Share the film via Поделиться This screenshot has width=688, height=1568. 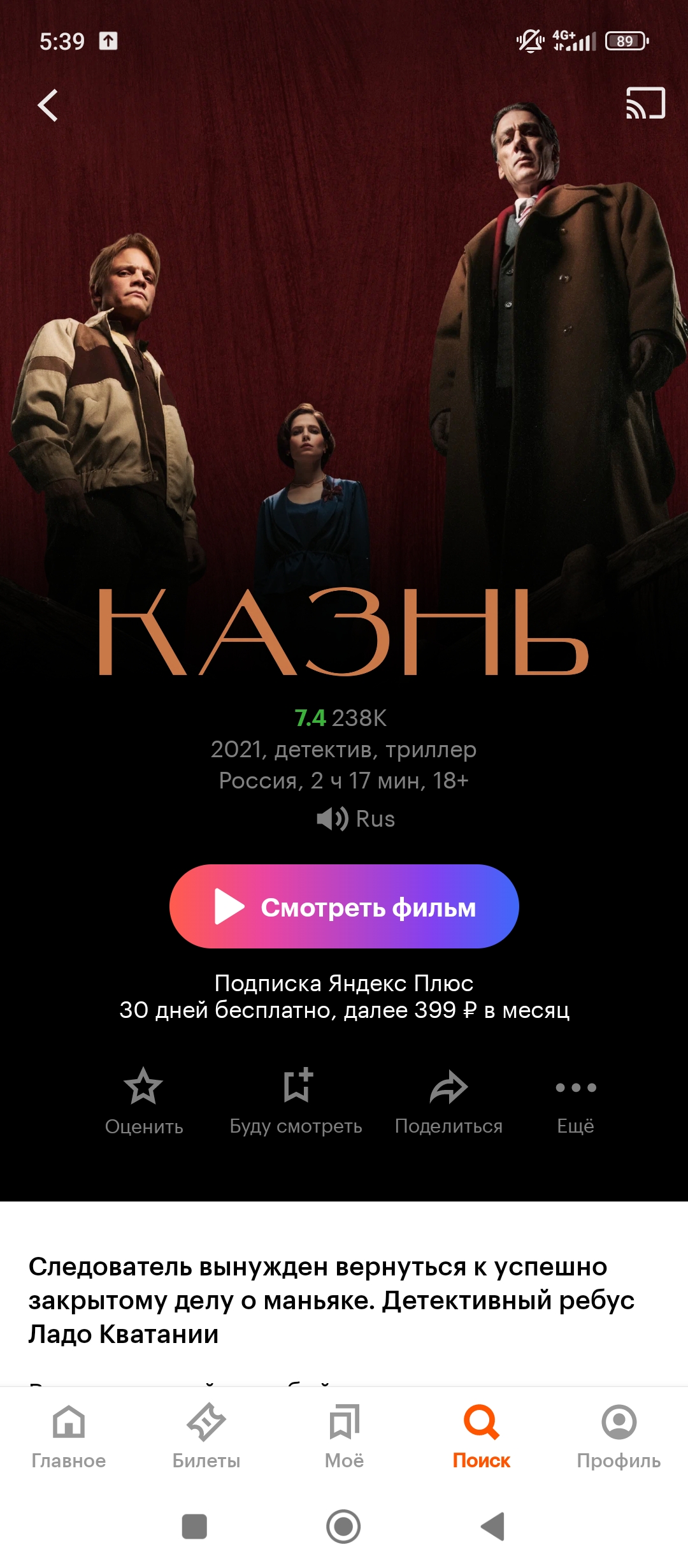[x=449, y=1101]
